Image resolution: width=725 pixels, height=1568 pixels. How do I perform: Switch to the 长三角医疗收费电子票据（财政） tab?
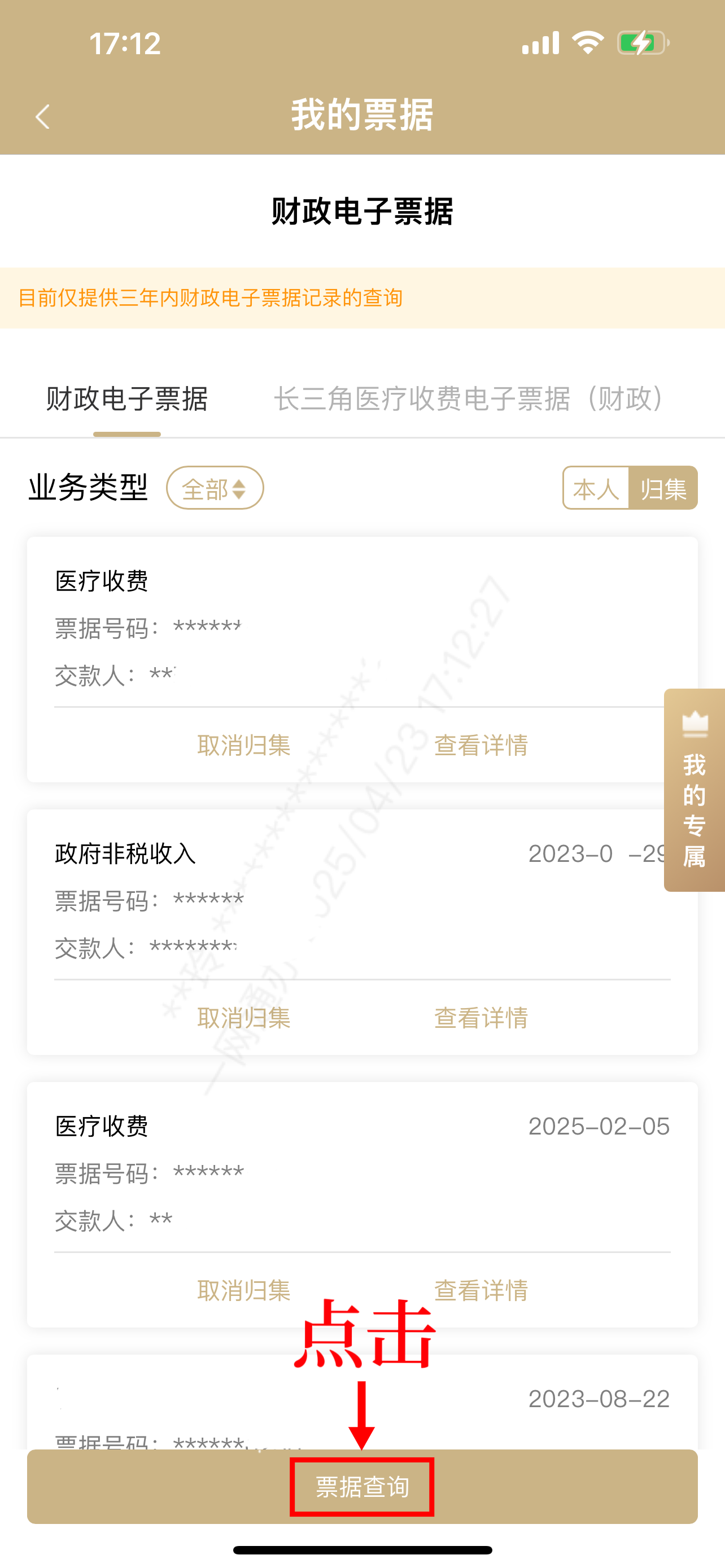click(469, 399)
